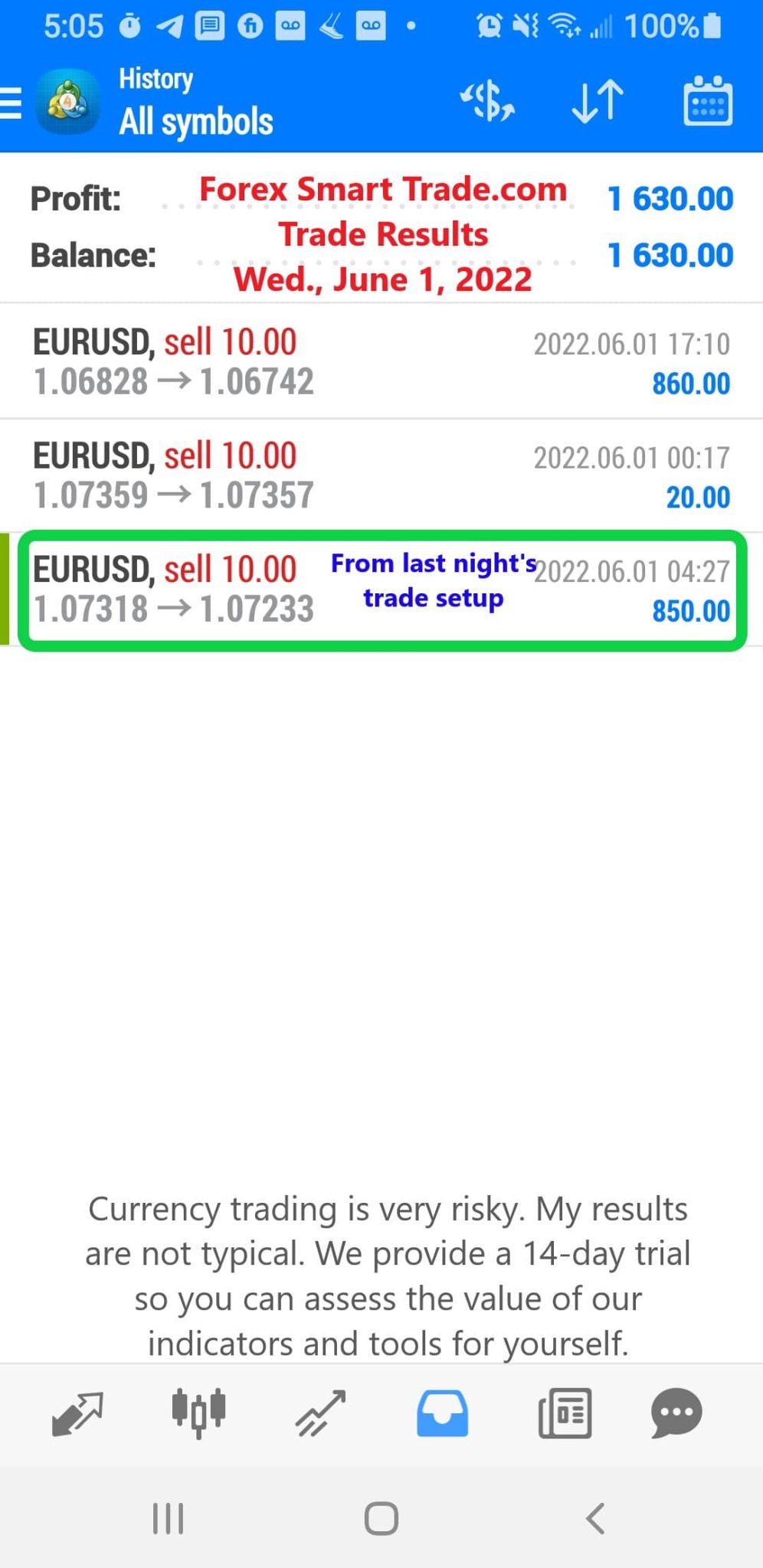This screenshot has width=763, height=1568.
Task: Open the symbol filter with dollar icon
Action: click(x=488, y=102)
